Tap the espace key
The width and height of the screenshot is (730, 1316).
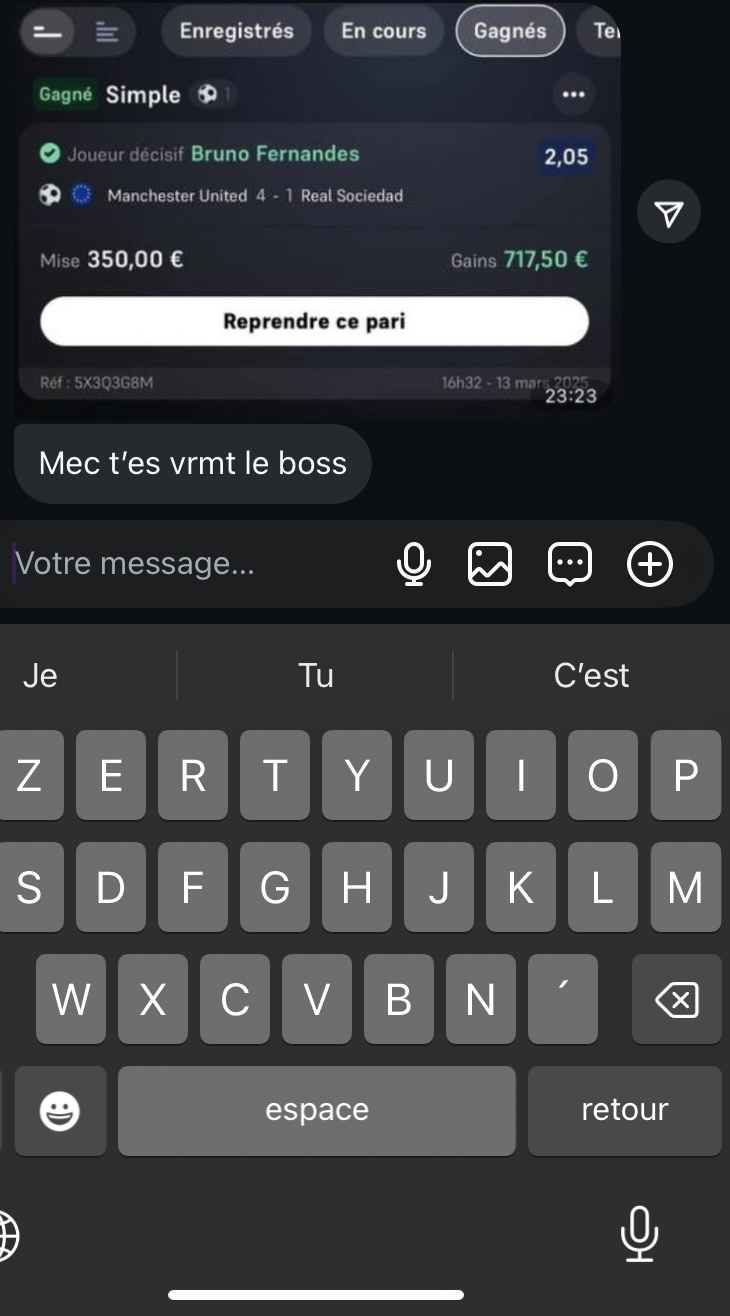[317, 1110]
